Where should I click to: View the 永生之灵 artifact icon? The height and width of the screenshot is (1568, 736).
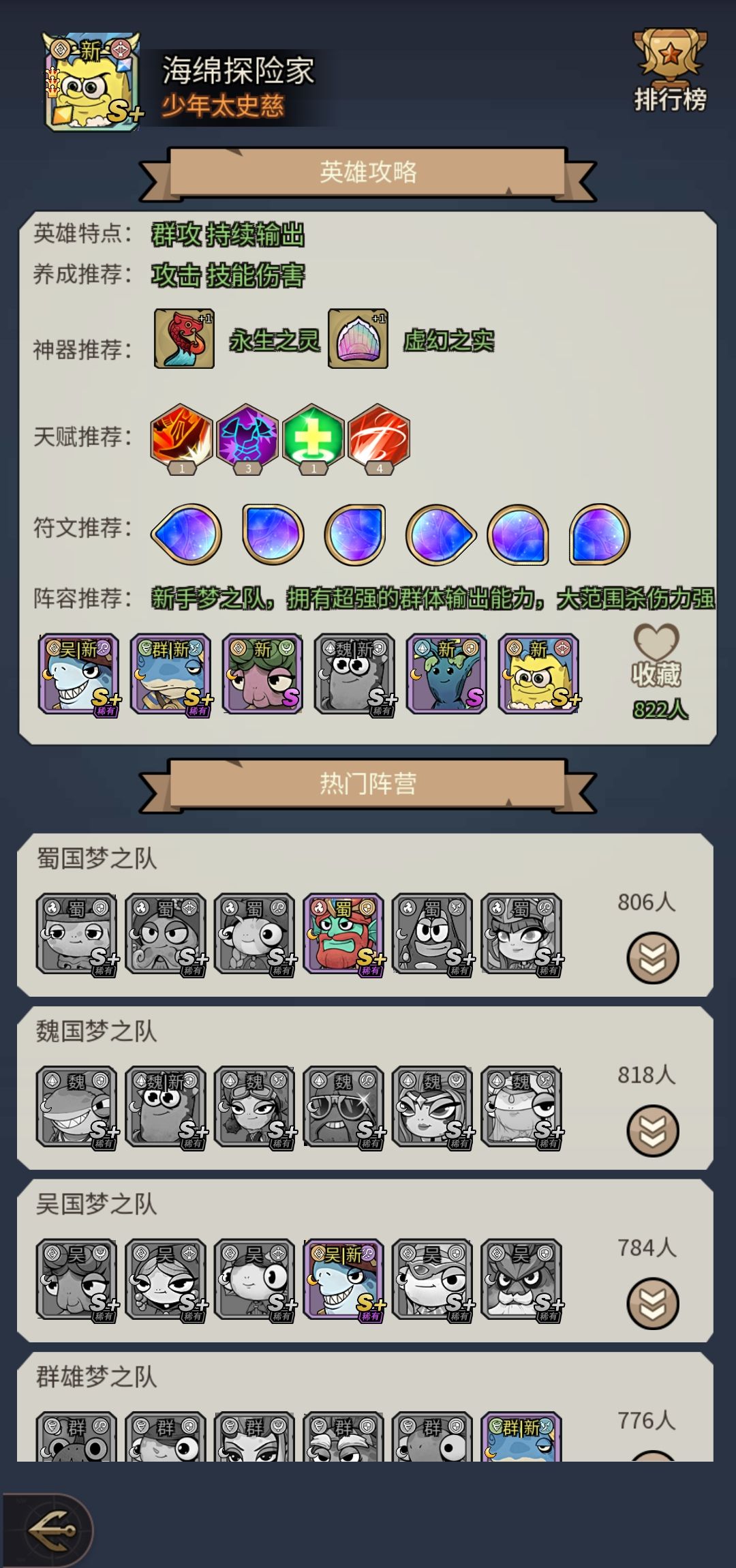click(184, 339)
